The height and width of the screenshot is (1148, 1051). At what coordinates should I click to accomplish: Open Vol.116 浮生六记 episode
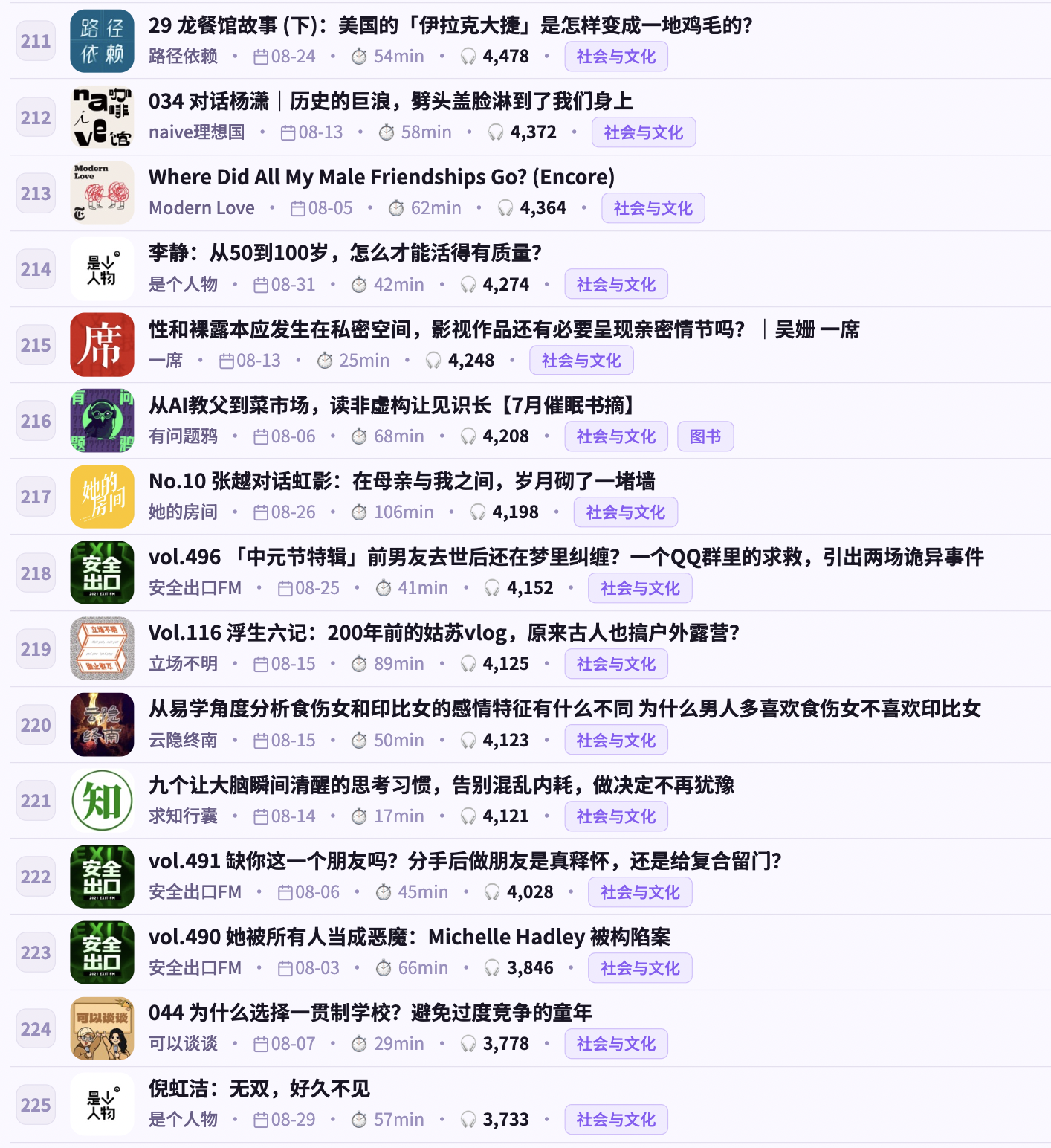444,633
